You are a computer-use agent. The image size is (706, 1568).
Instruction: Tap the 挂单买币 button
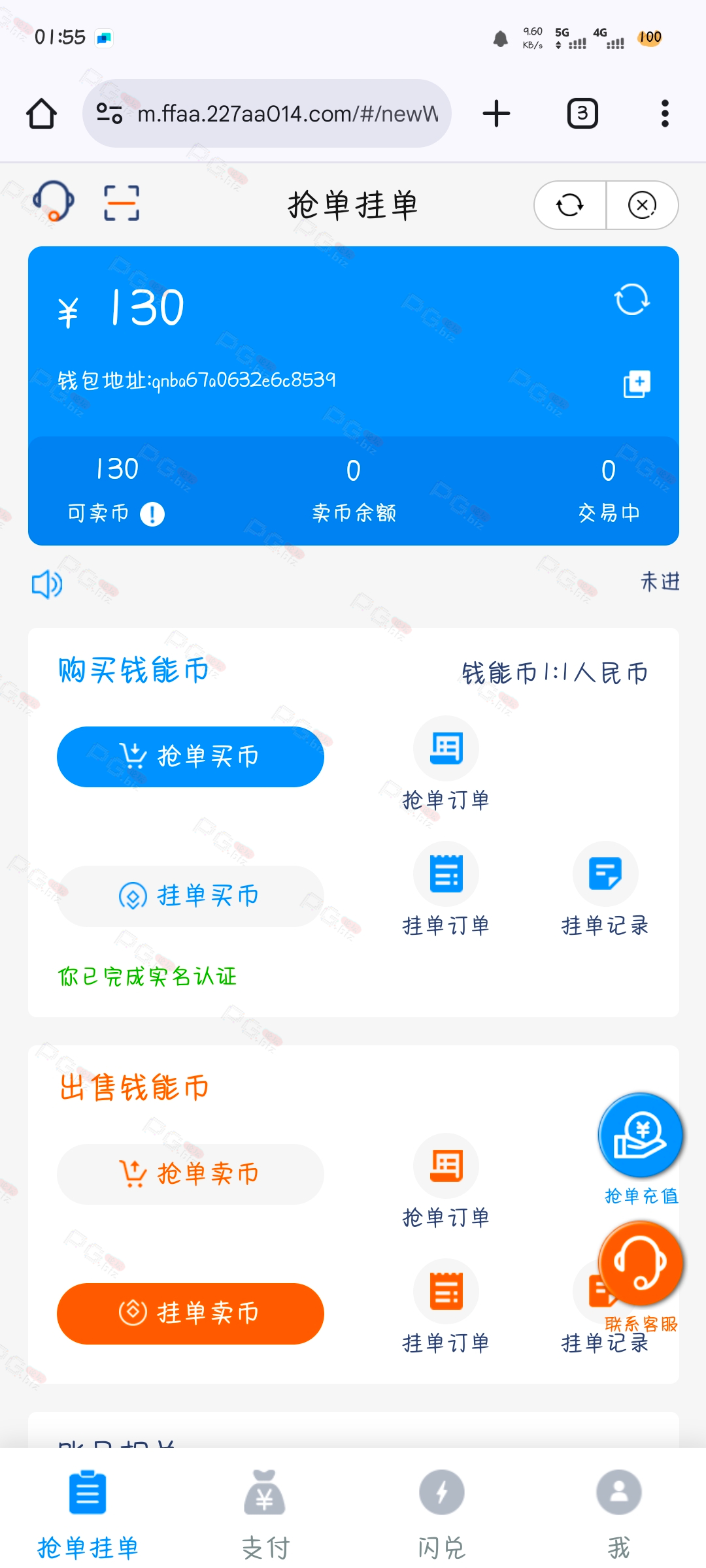(190, 896)
